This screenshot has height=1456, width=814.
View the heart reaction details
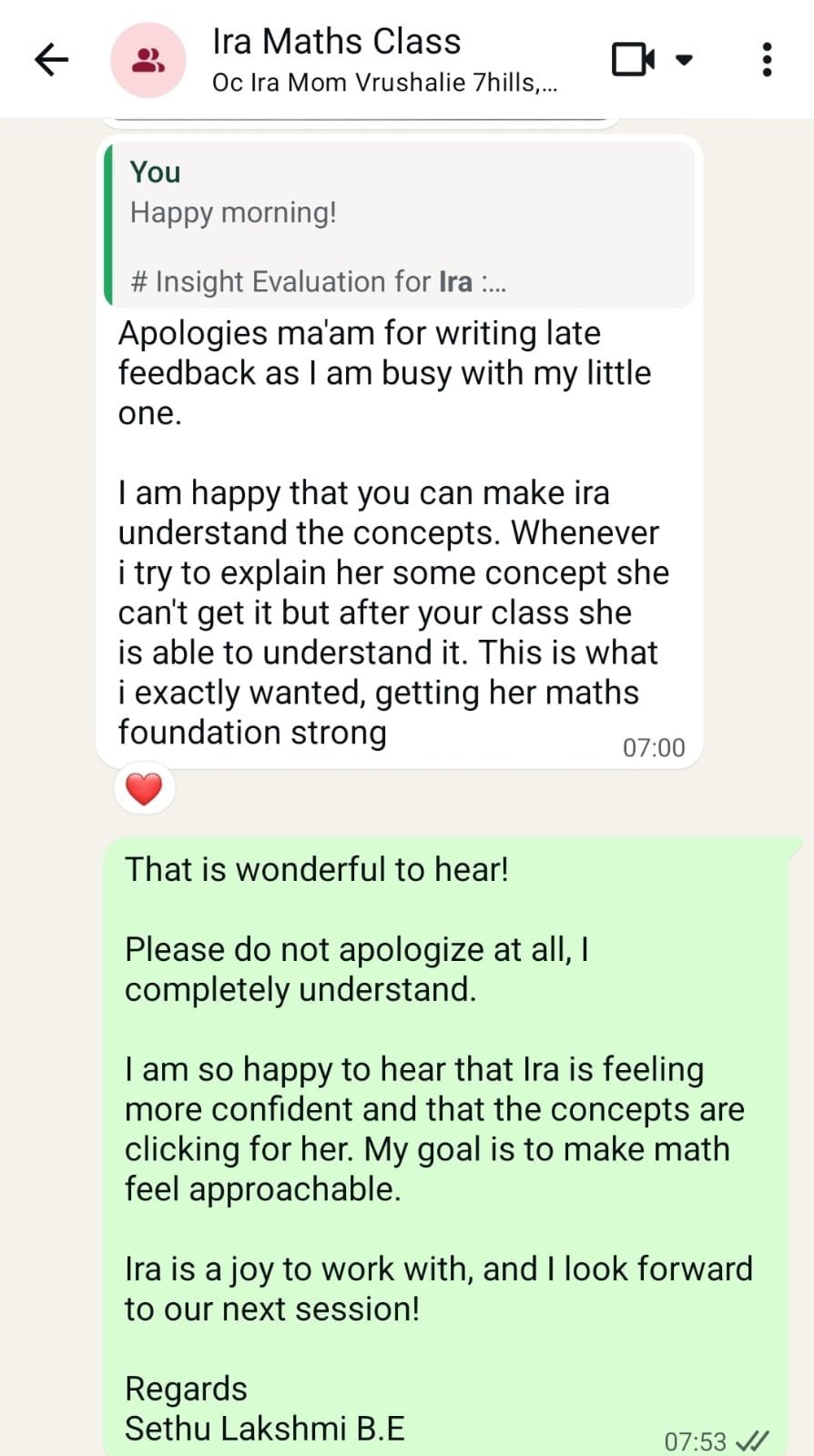(x=144, y=788)
